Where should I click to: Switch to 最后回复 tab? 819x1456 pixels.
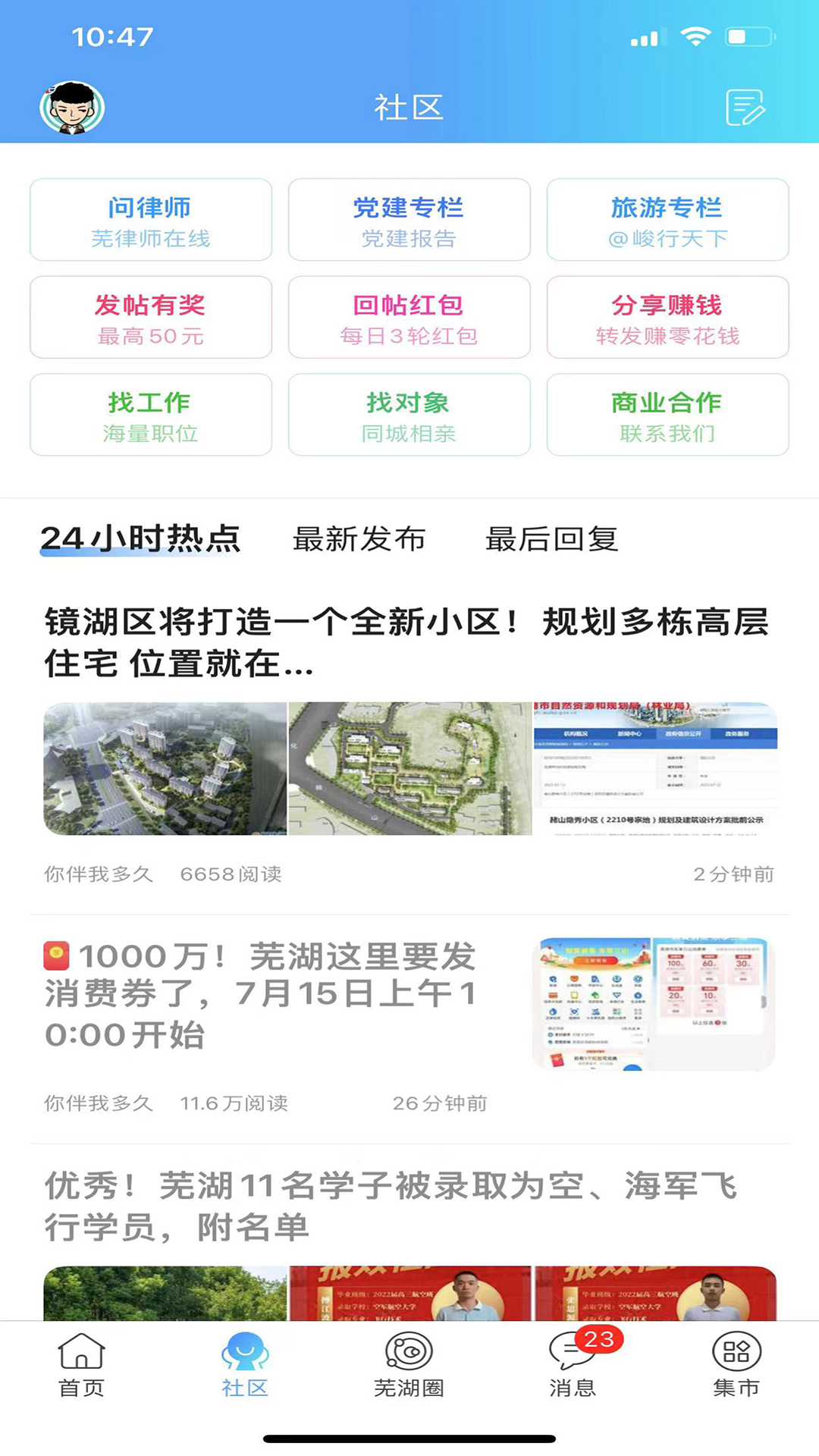[551, 539]
